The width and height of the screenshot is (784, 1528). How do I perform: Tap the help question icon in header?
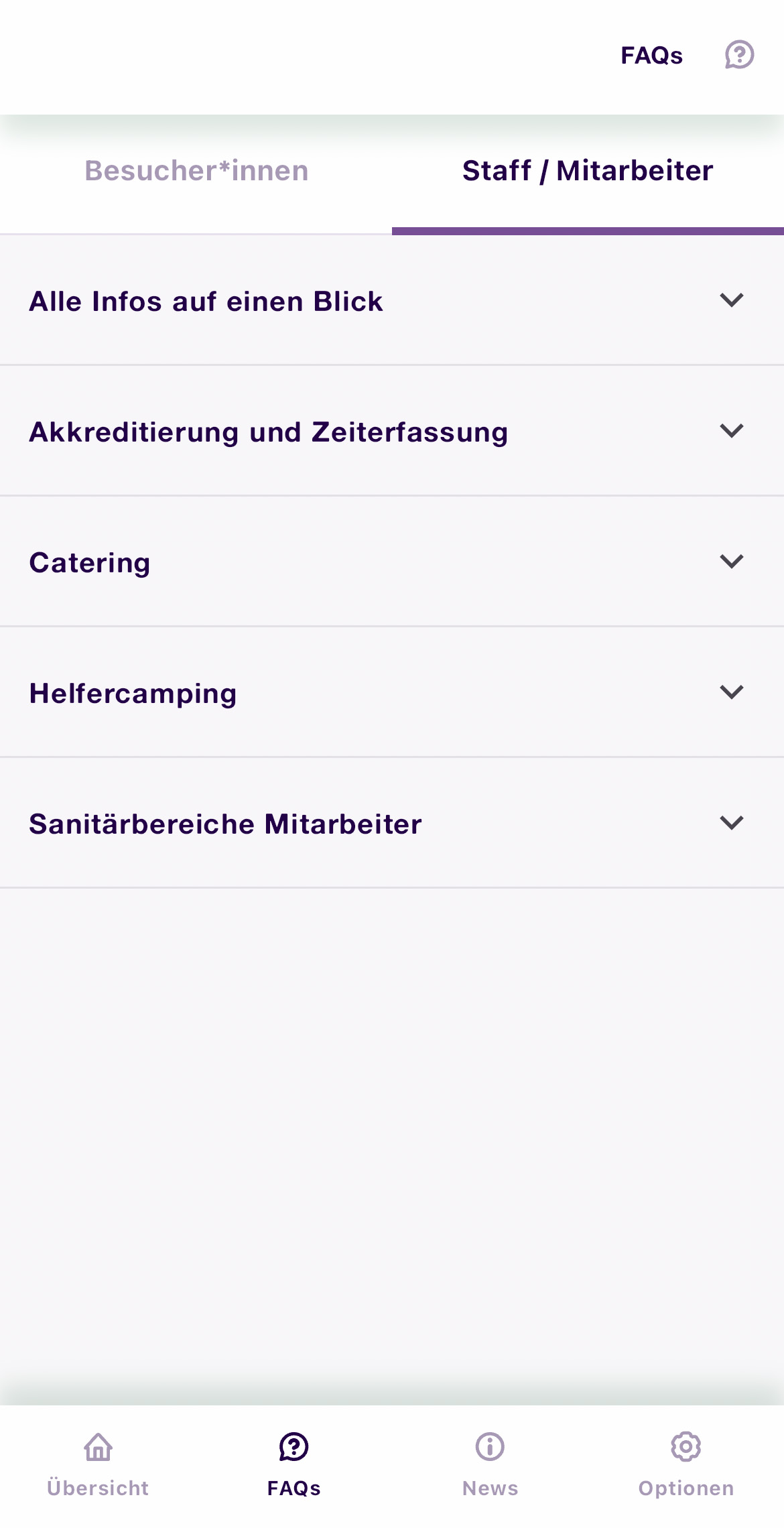coord(739,55)
